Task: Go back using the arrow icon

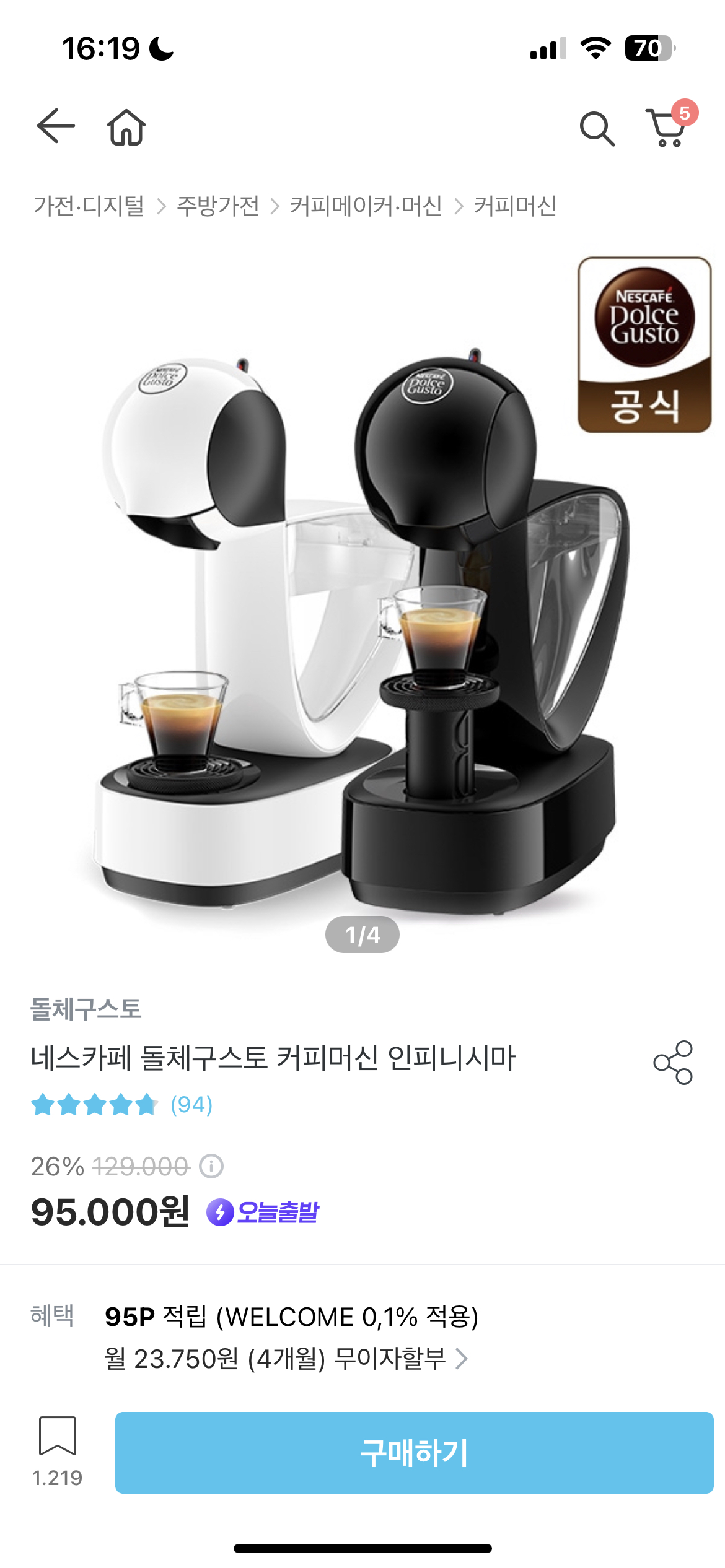Action: (56, 126)
